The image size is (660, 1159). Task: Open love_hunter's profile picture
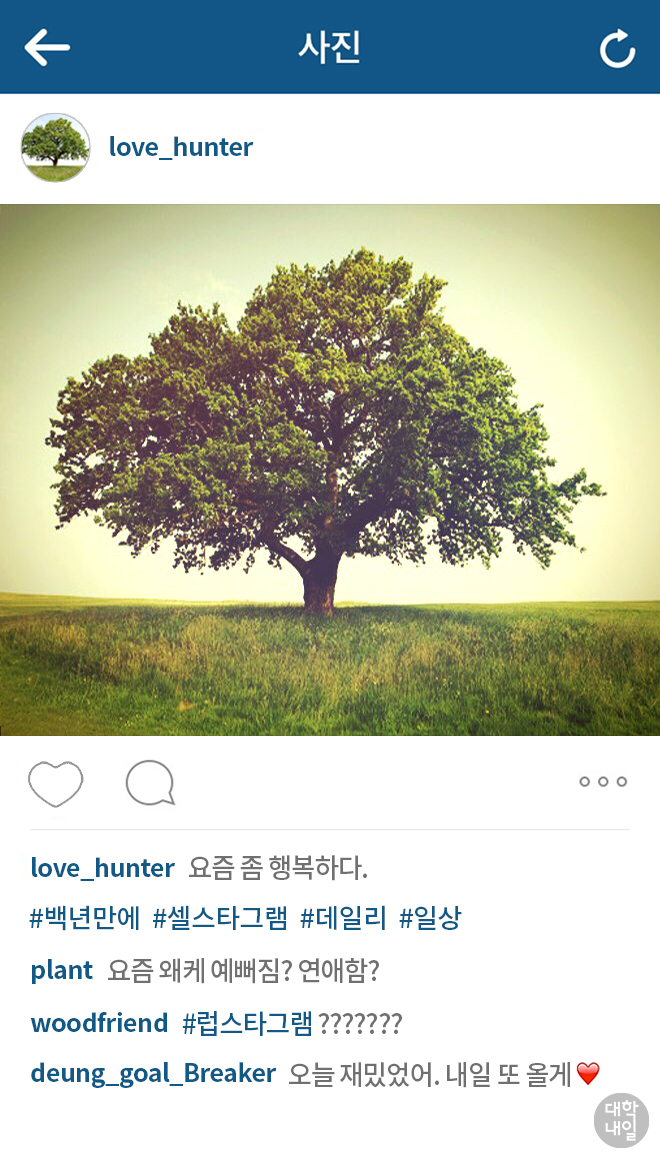click(55, 148)
